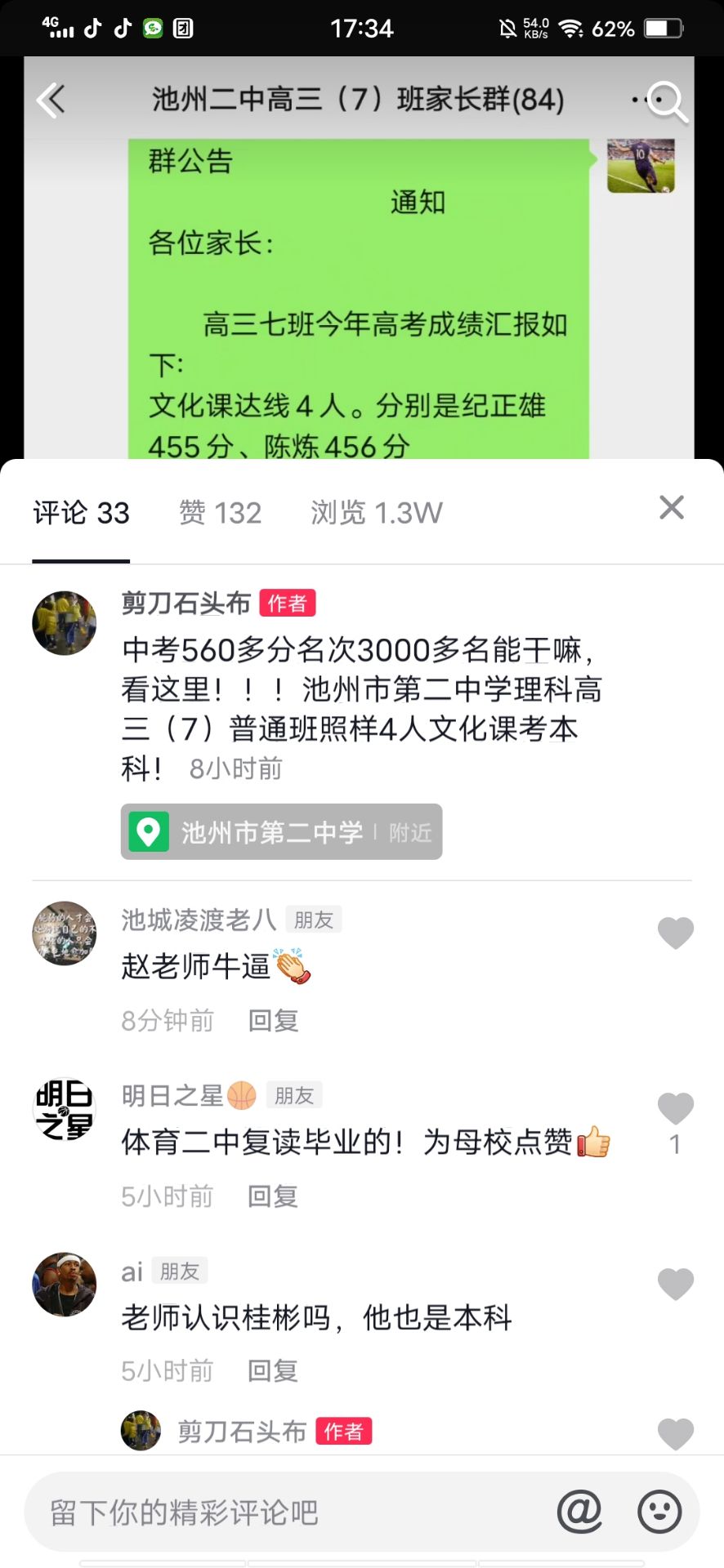This screenshot has height=1568, width=724.
Task: Open the emoji picker
Action: click(x=659, y=1512)
